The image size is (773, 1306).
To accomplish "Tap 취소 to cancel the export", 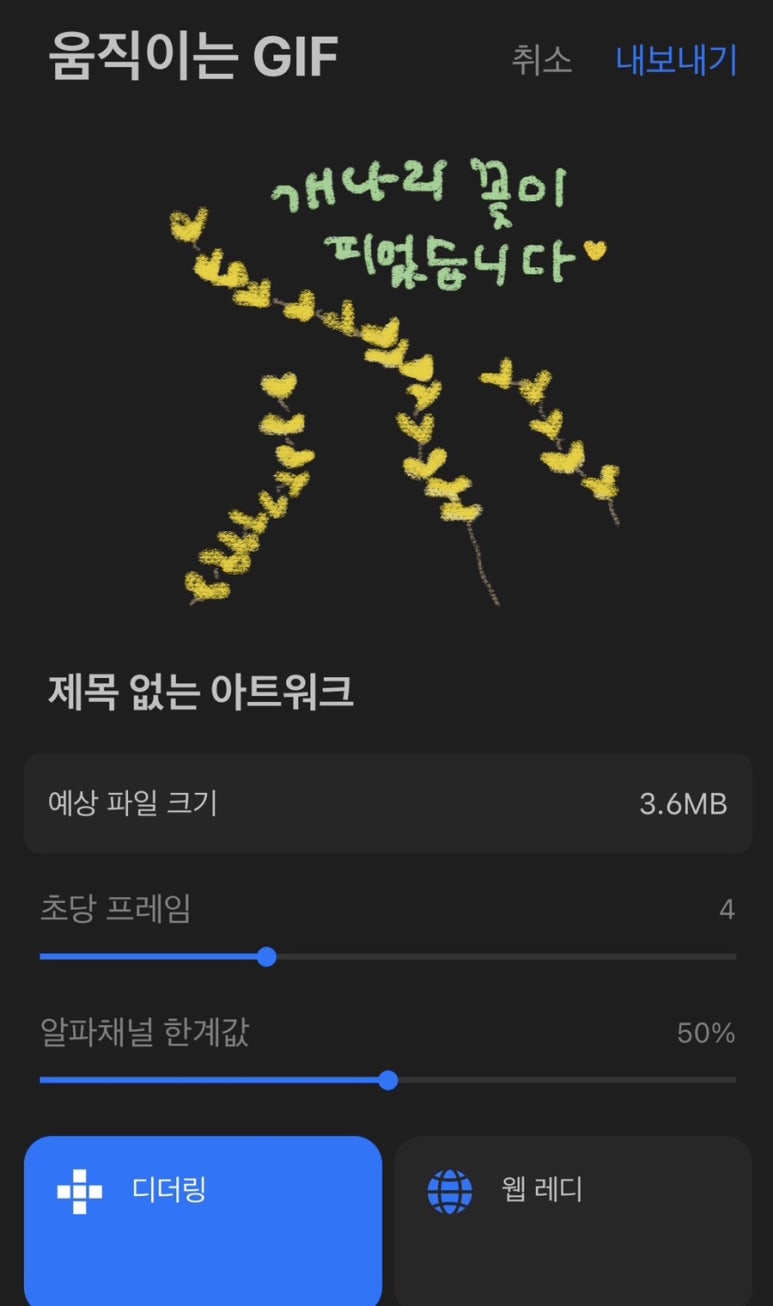I will pos(541,60).
